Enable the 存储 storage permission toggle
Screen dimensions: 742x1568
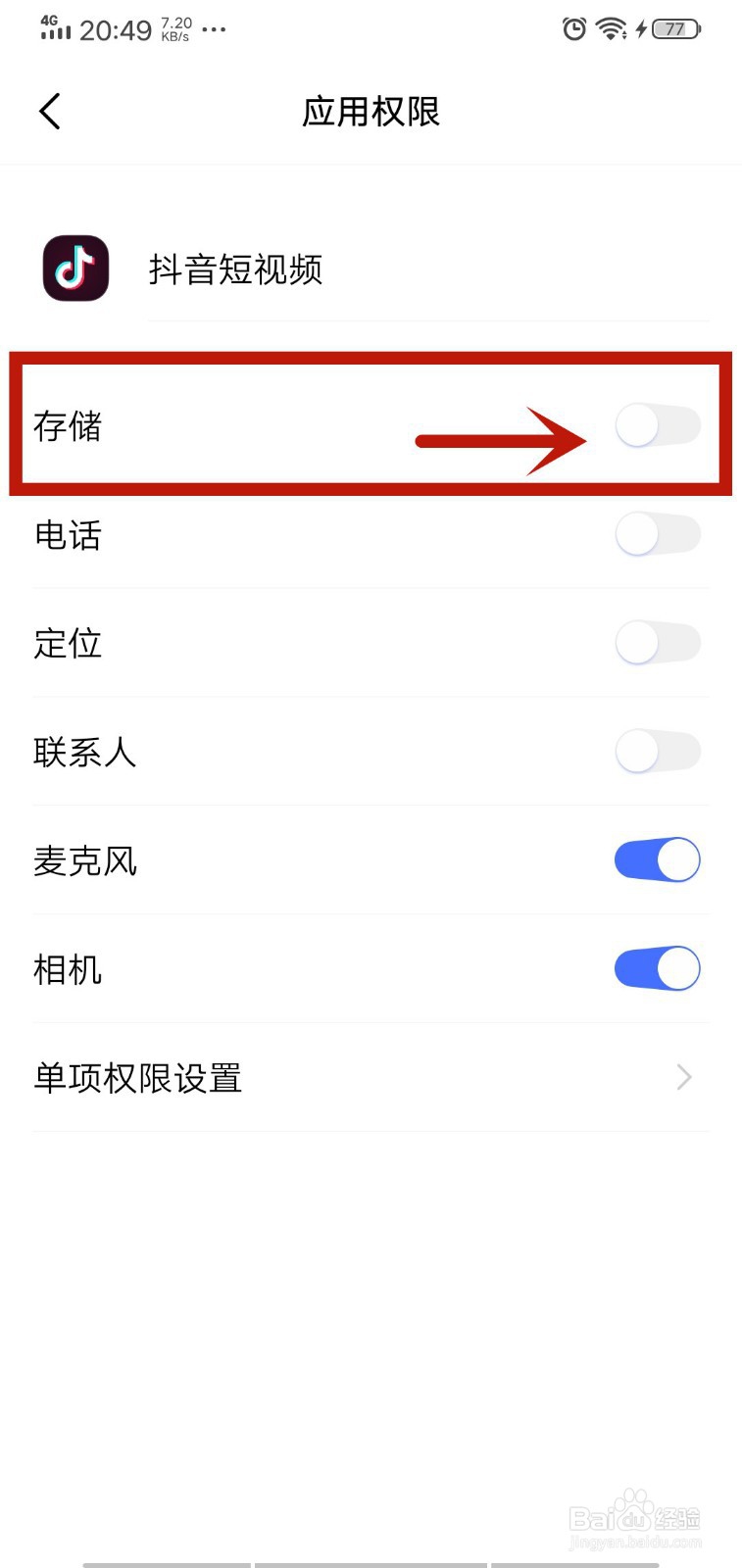click(658, 426)
